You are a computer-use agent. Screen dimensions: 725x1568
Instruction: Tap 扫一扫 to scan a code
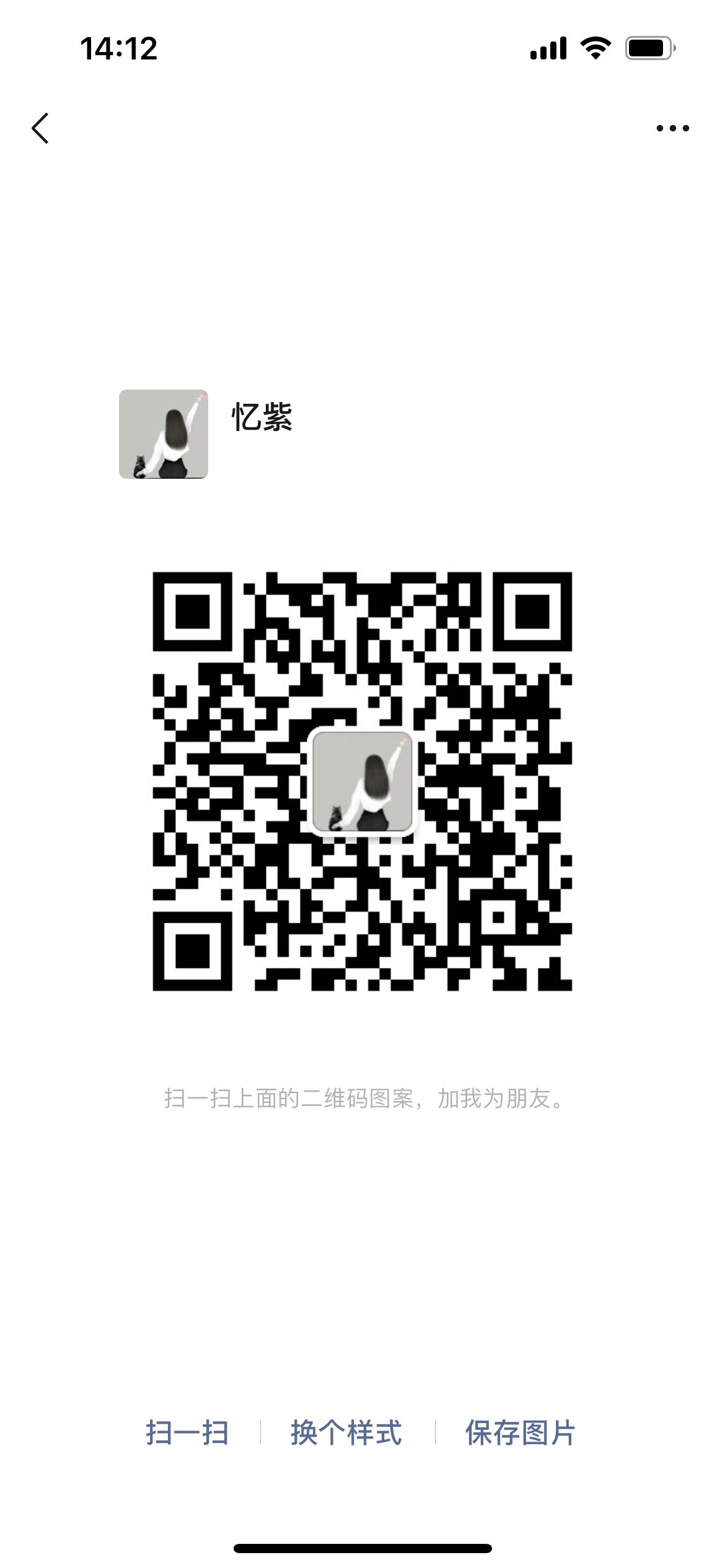187,1432
